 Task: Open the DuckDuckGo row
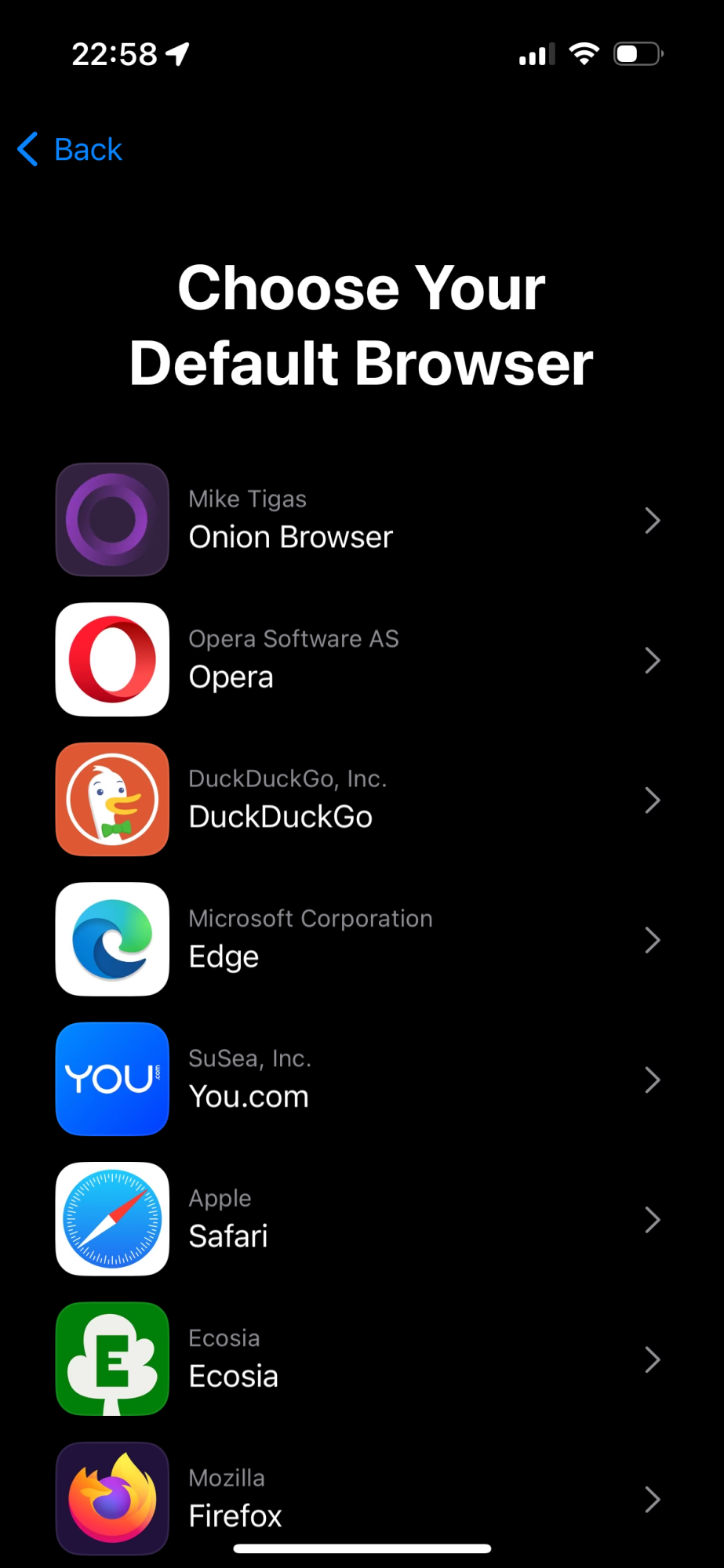click(362, 800)
